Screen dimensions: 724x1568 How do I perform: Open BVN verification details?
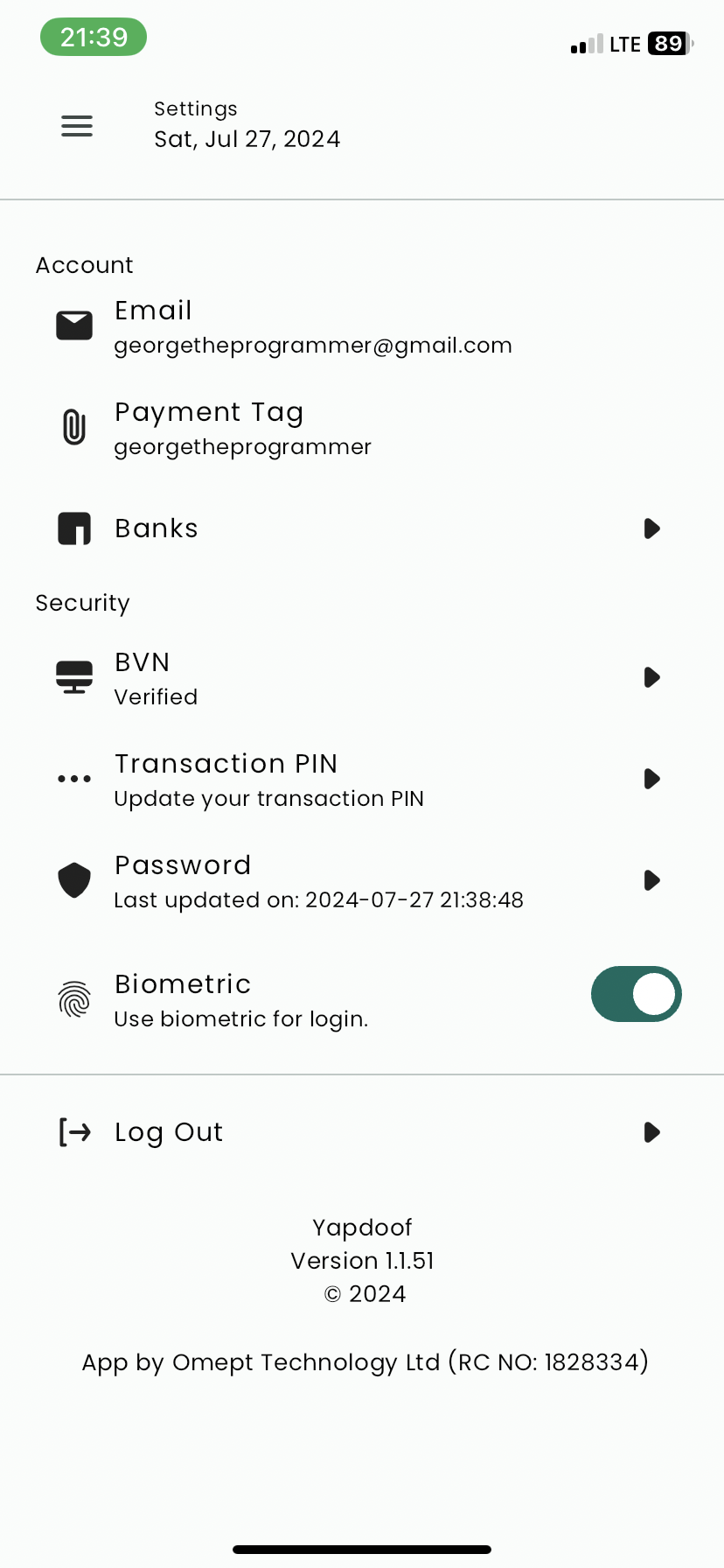362,678
